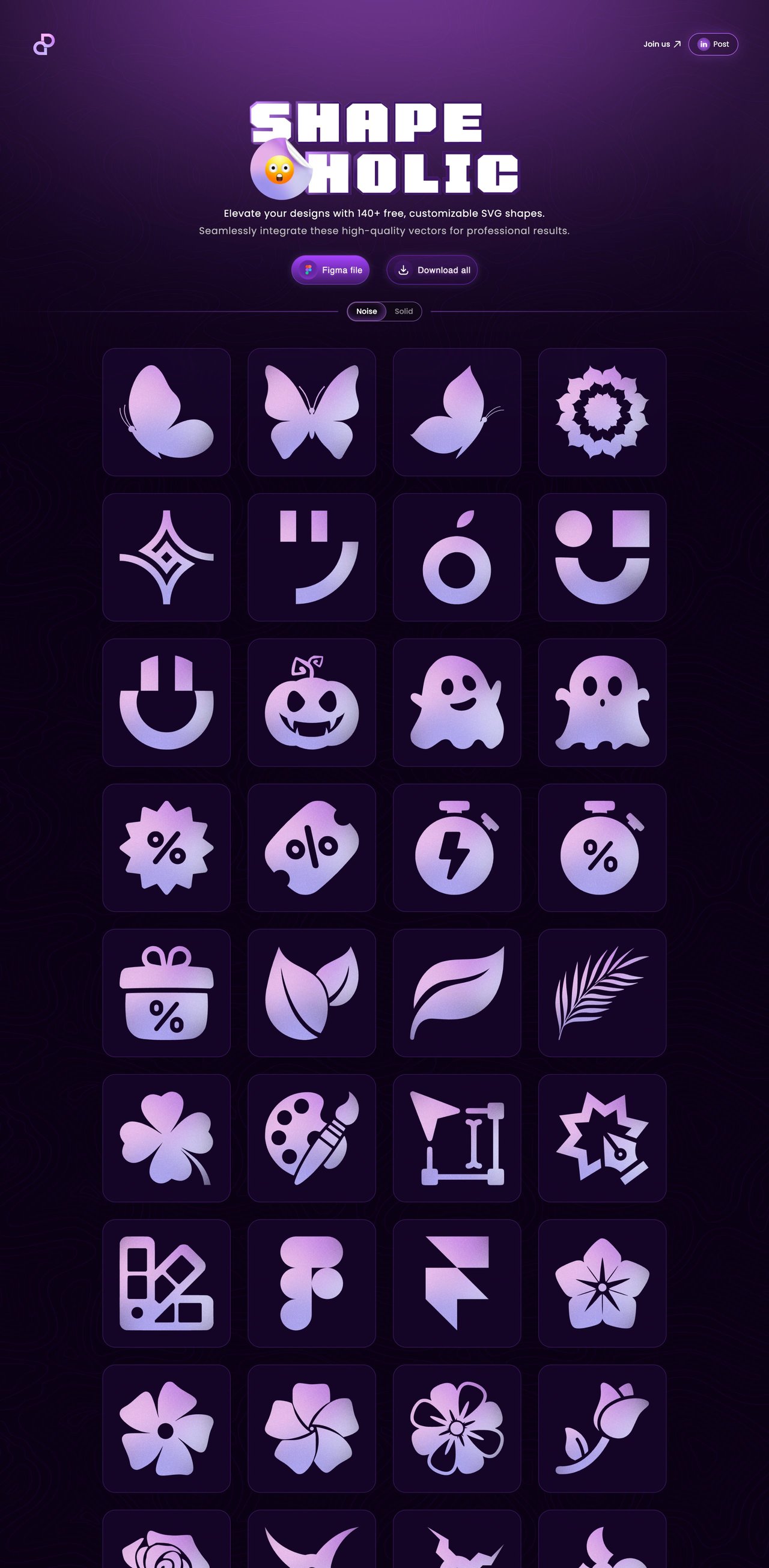This screenshot has width=769, height=1568.
Task: Enable the Noise style option
Action: coord(366,311)
